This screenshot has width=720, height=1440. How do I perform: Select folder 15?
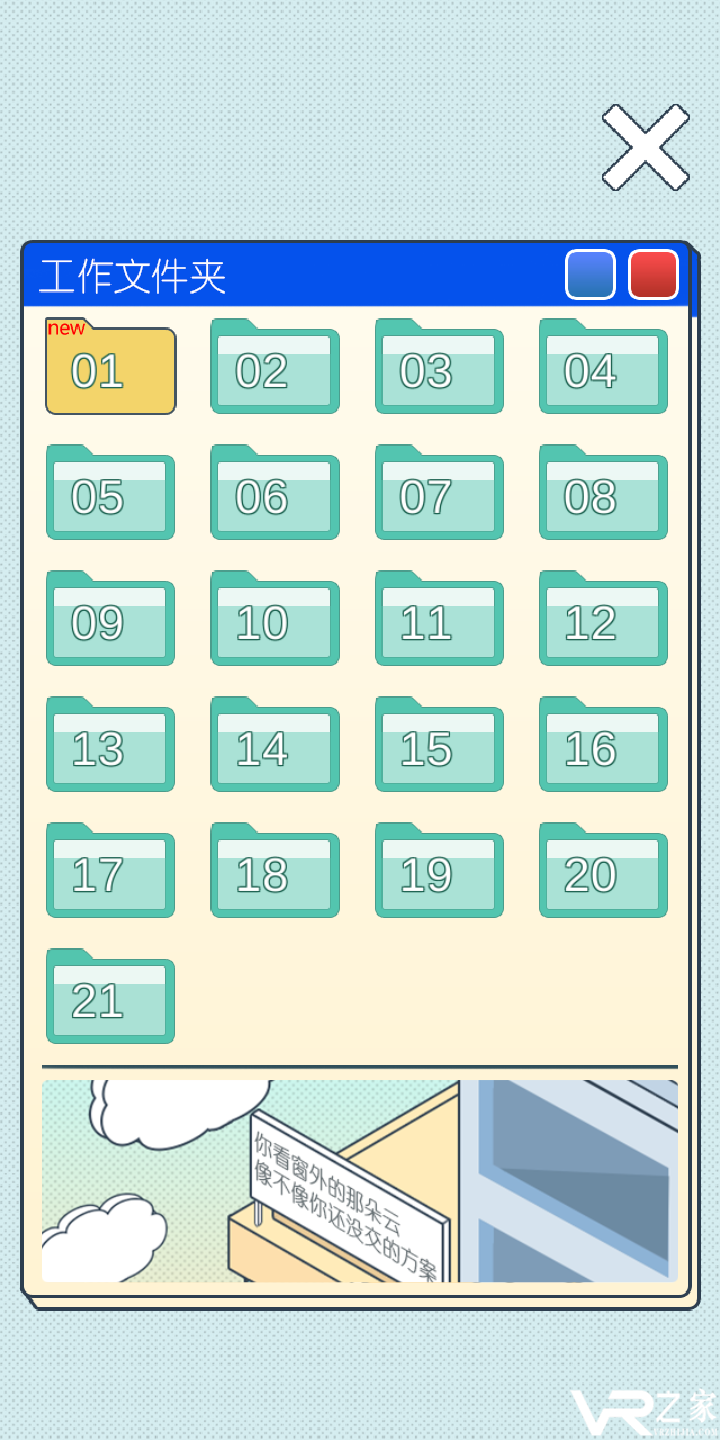point(439,746)
